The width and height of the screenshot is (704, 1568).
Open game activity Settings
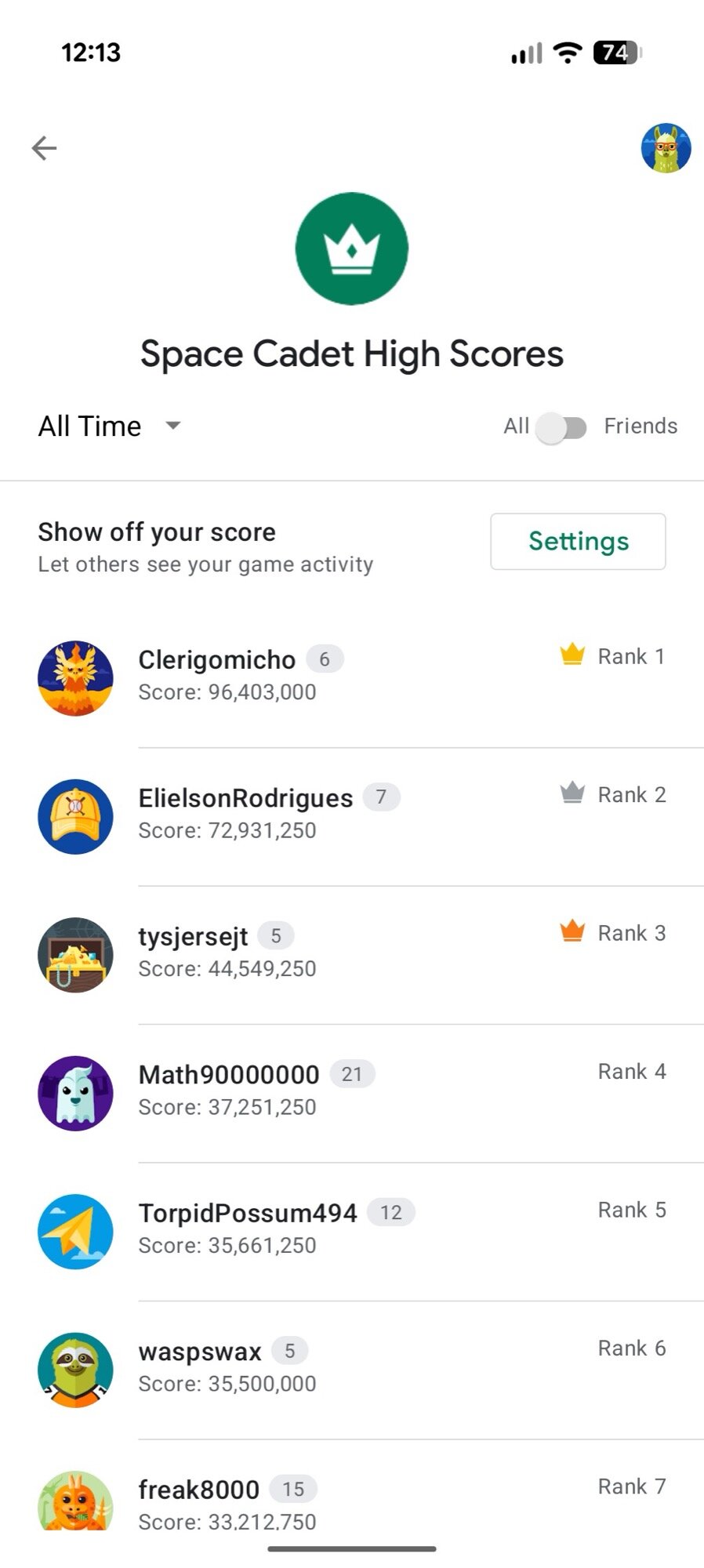[x=578, y=542]
